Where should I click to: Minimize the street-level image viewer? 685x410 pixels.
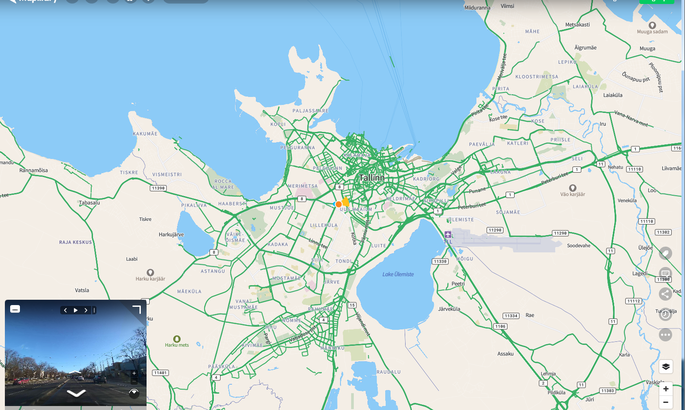(15, 309)
